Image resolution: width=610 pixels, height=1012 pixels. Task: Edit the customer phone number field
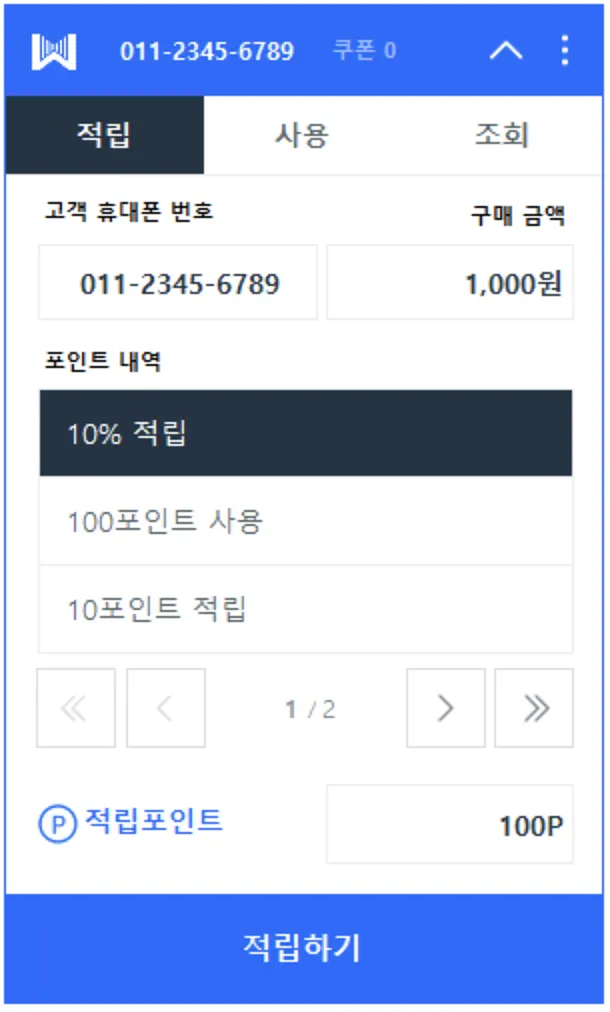pyautogui.click(x=178, y=283)
